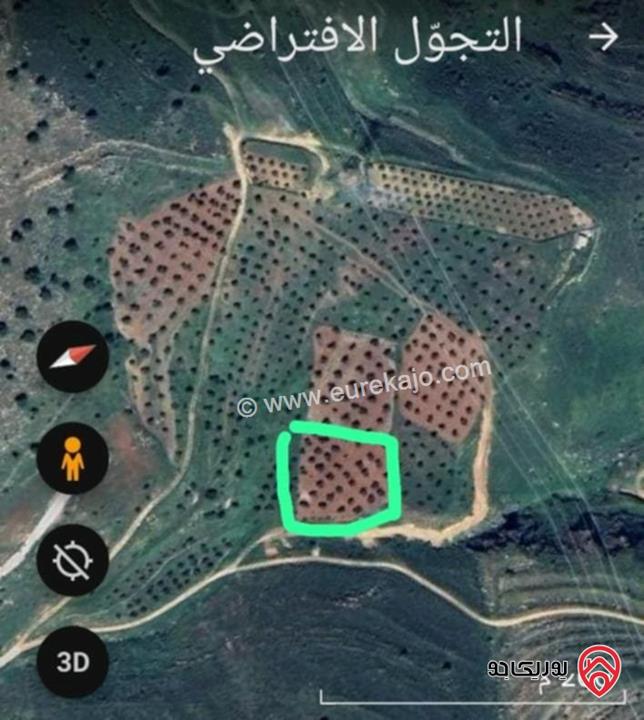The image size is (644, 720).
Task: Switch the map to 3D view
Action: coord(72,661)
